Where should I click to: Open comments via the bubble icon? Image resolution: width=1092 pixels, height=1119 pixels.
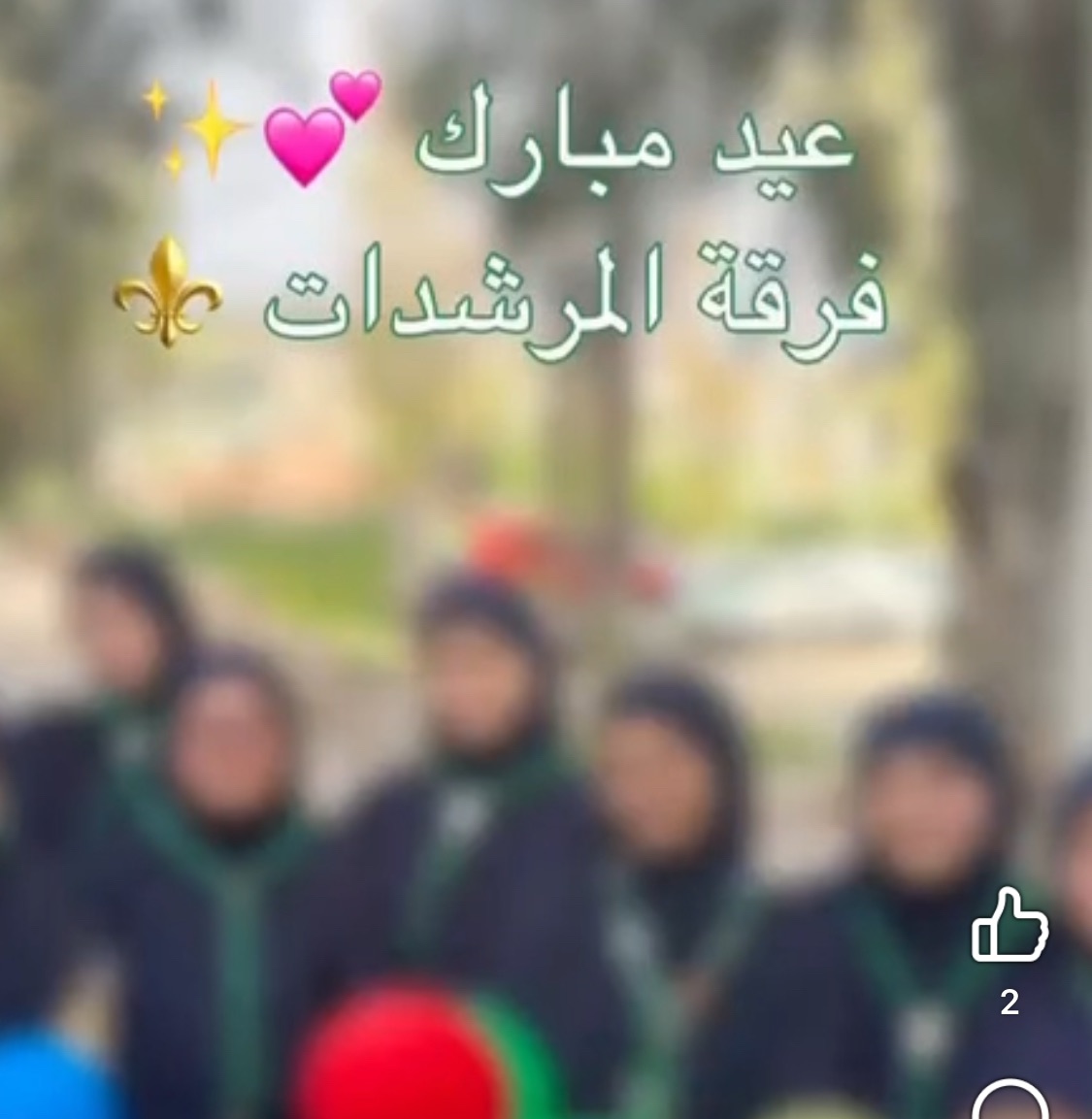click(1009, 1103)
